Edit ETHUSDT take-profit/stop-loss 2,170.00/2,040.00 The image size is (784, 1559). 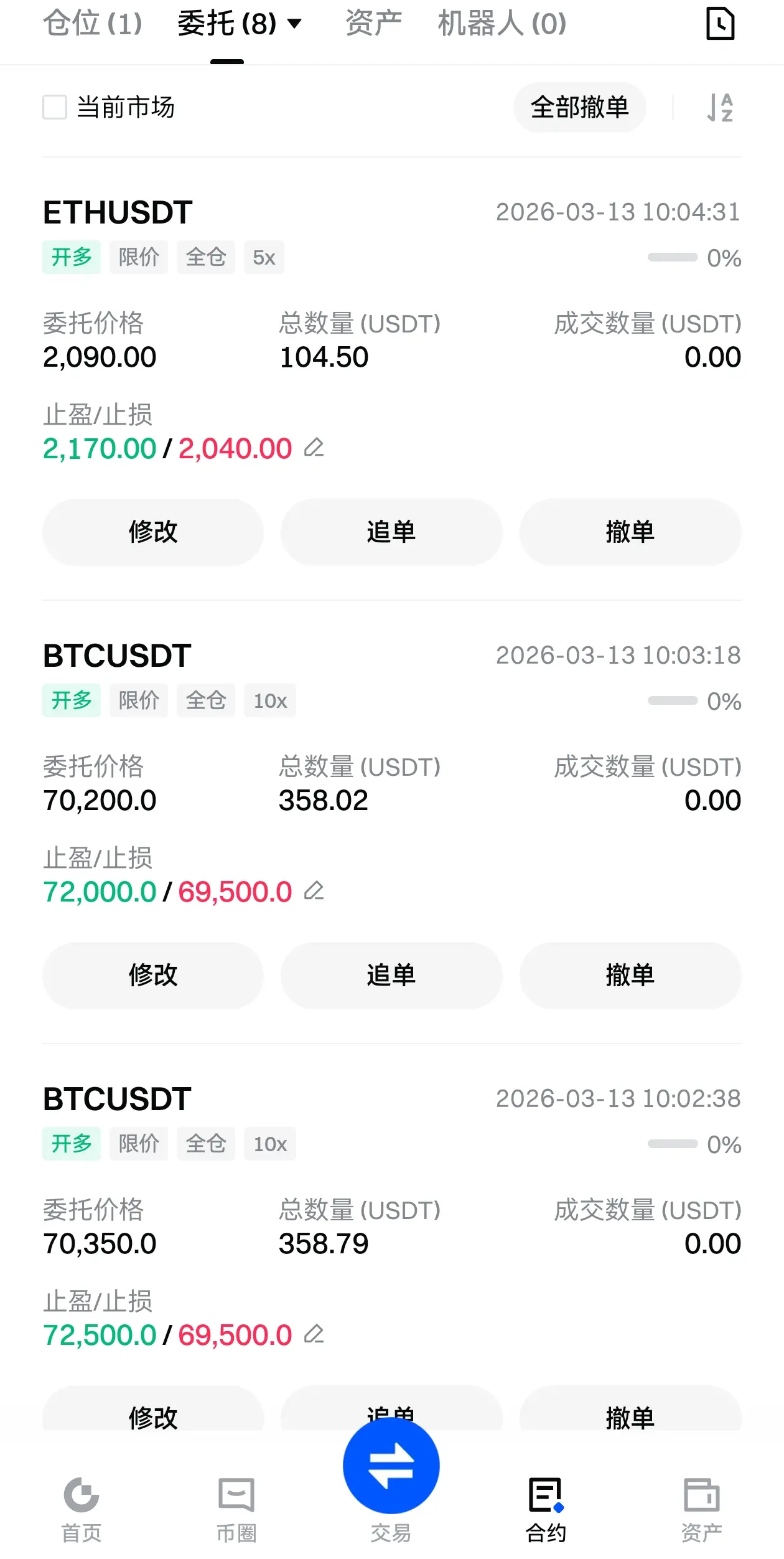point(314,448)
